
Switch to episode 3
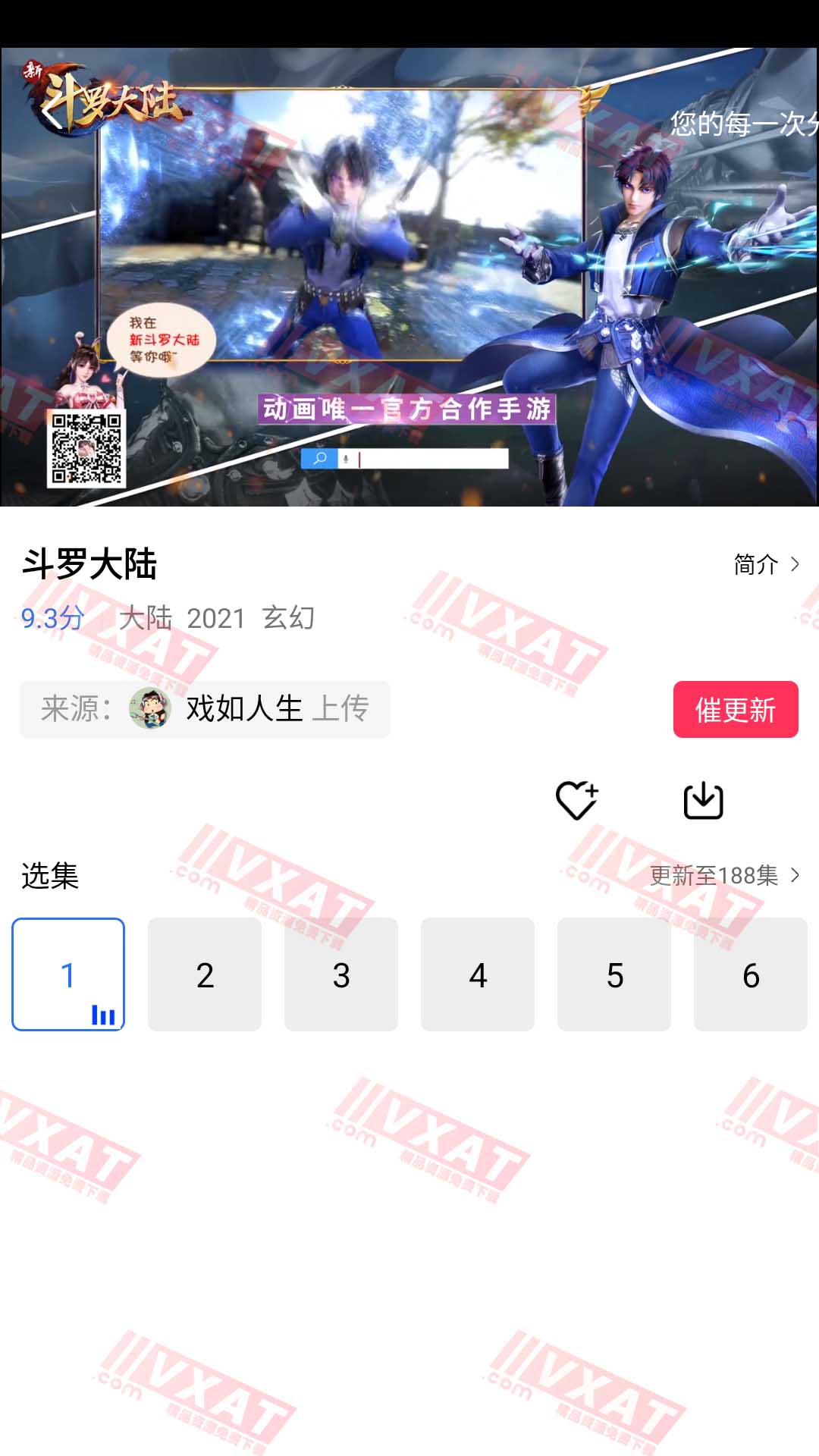341,974
